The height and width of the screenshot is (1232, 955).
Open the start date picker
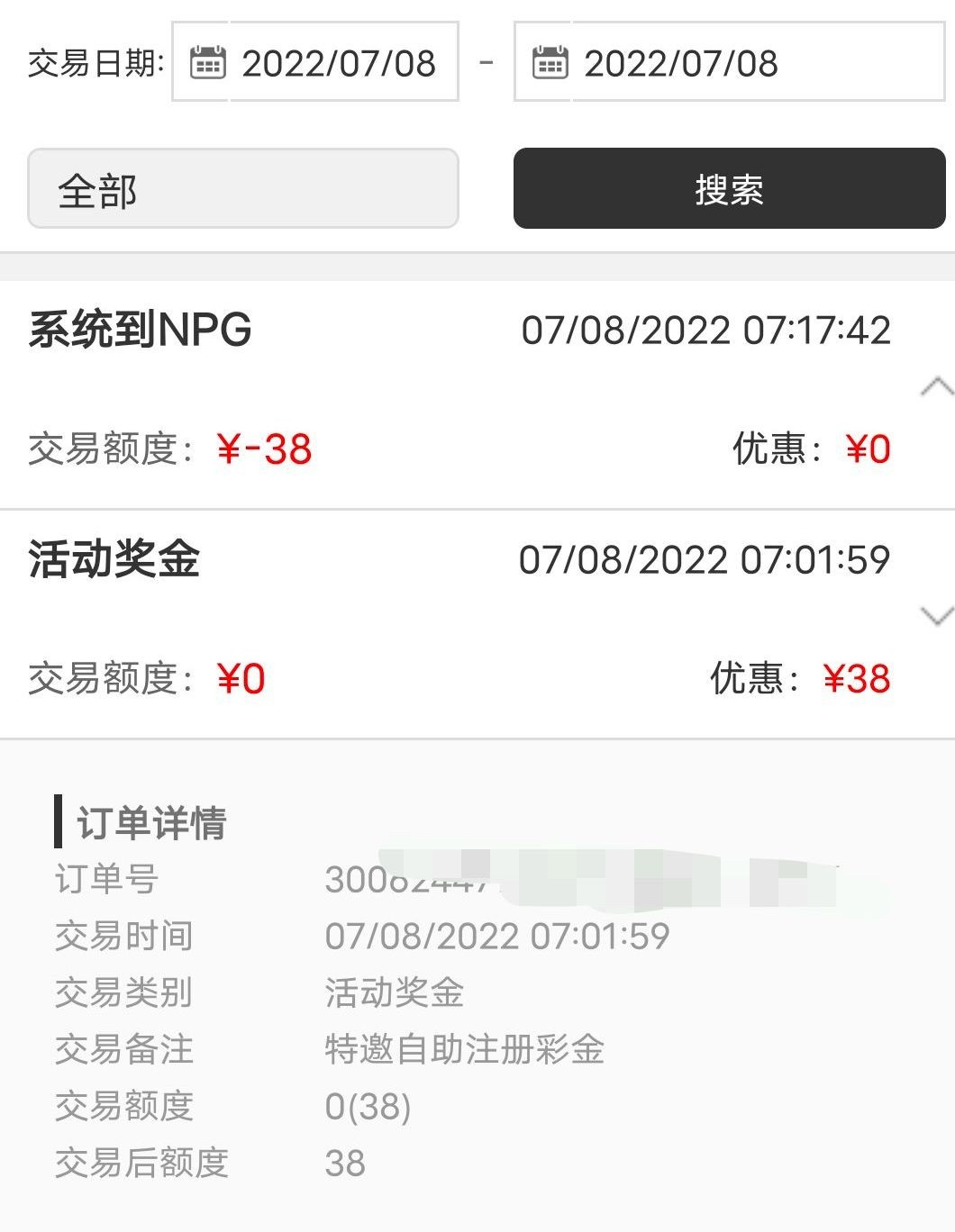tap(314, 63)
